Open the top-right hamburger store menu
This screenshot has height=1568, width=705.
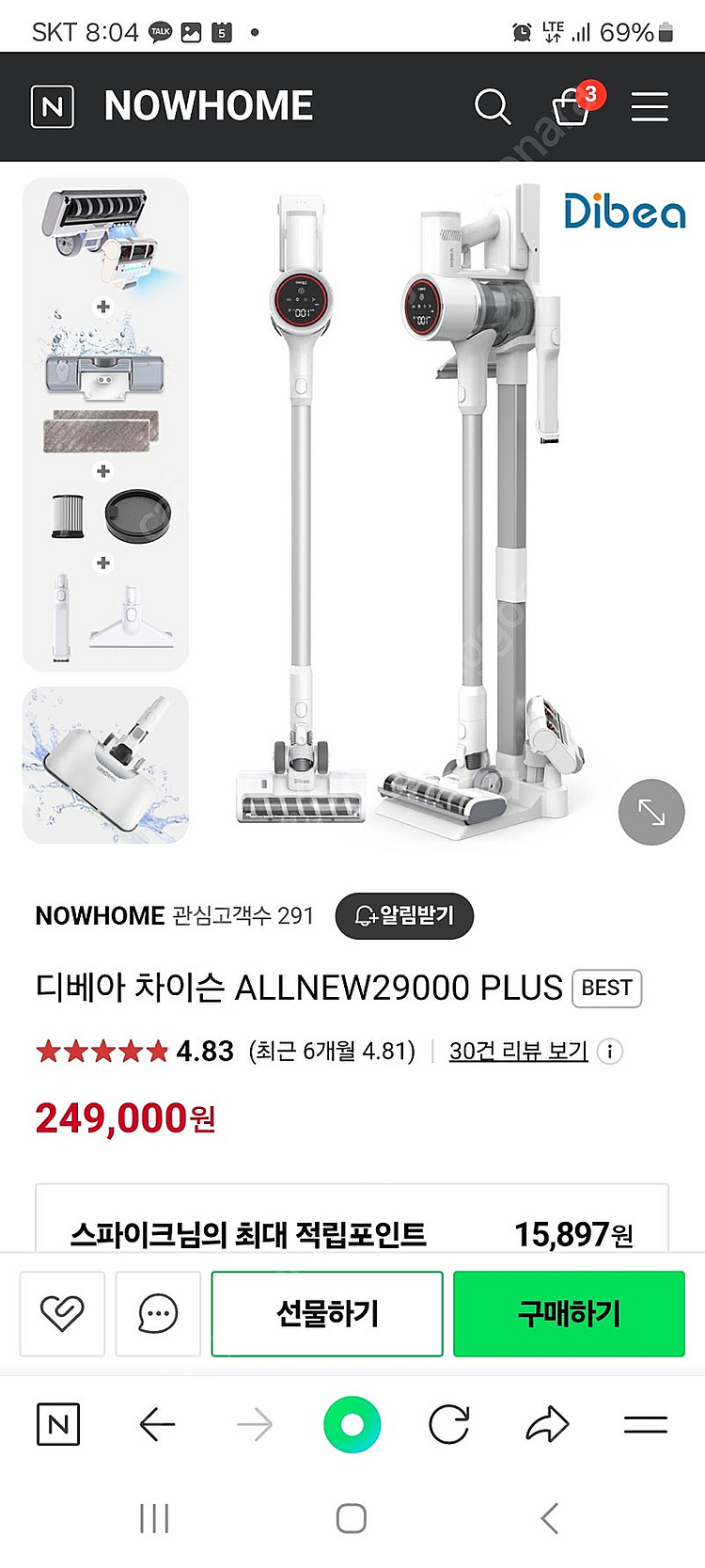pyautogui.click(x=649, y=106)
